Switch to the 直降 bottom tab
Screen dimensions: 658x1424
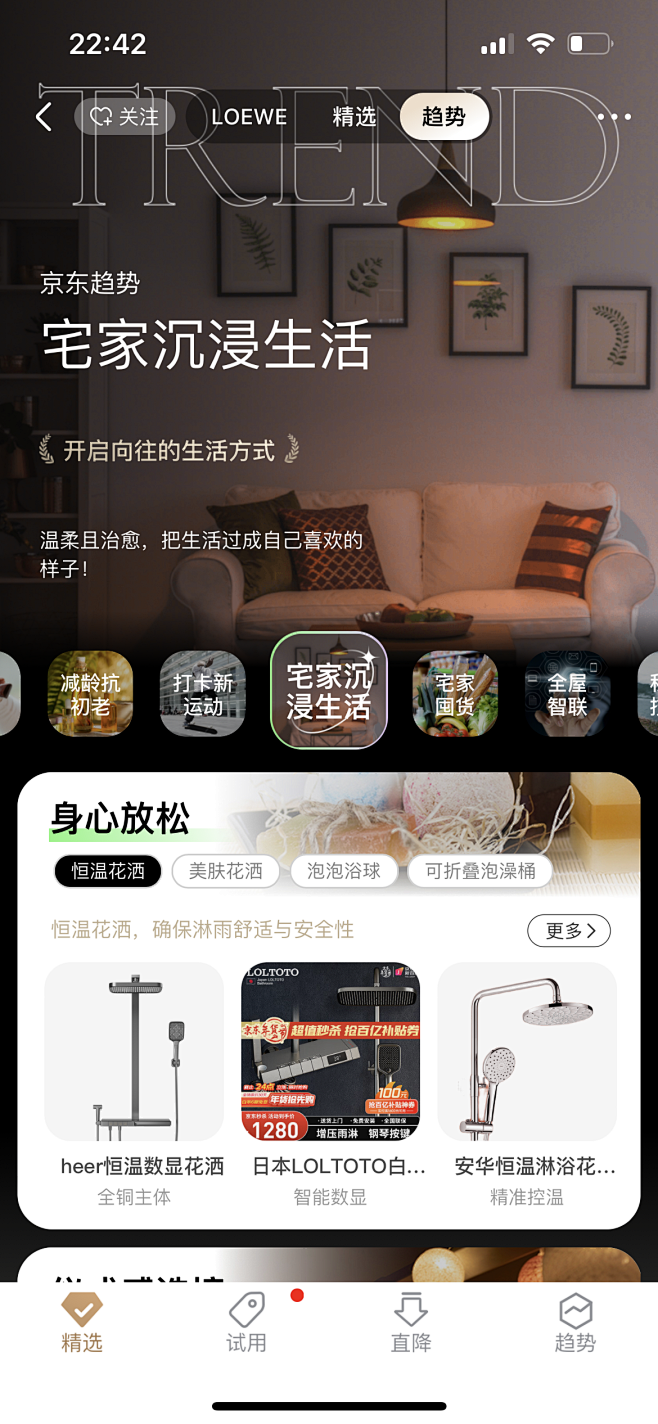[x=411, y=1322]
